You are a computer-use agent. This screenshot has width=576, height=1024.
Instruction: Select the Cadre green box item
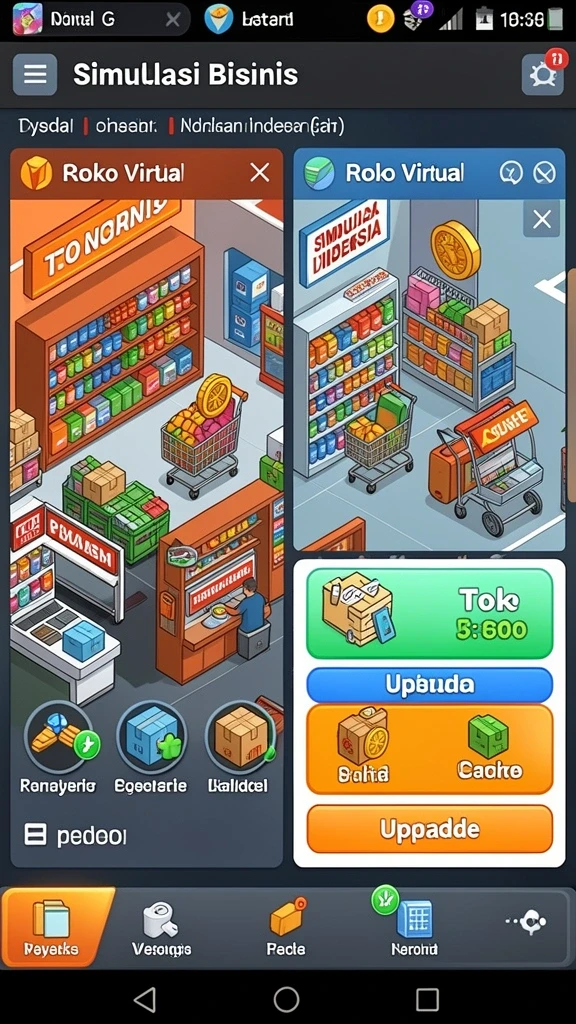tap(489, 748)
